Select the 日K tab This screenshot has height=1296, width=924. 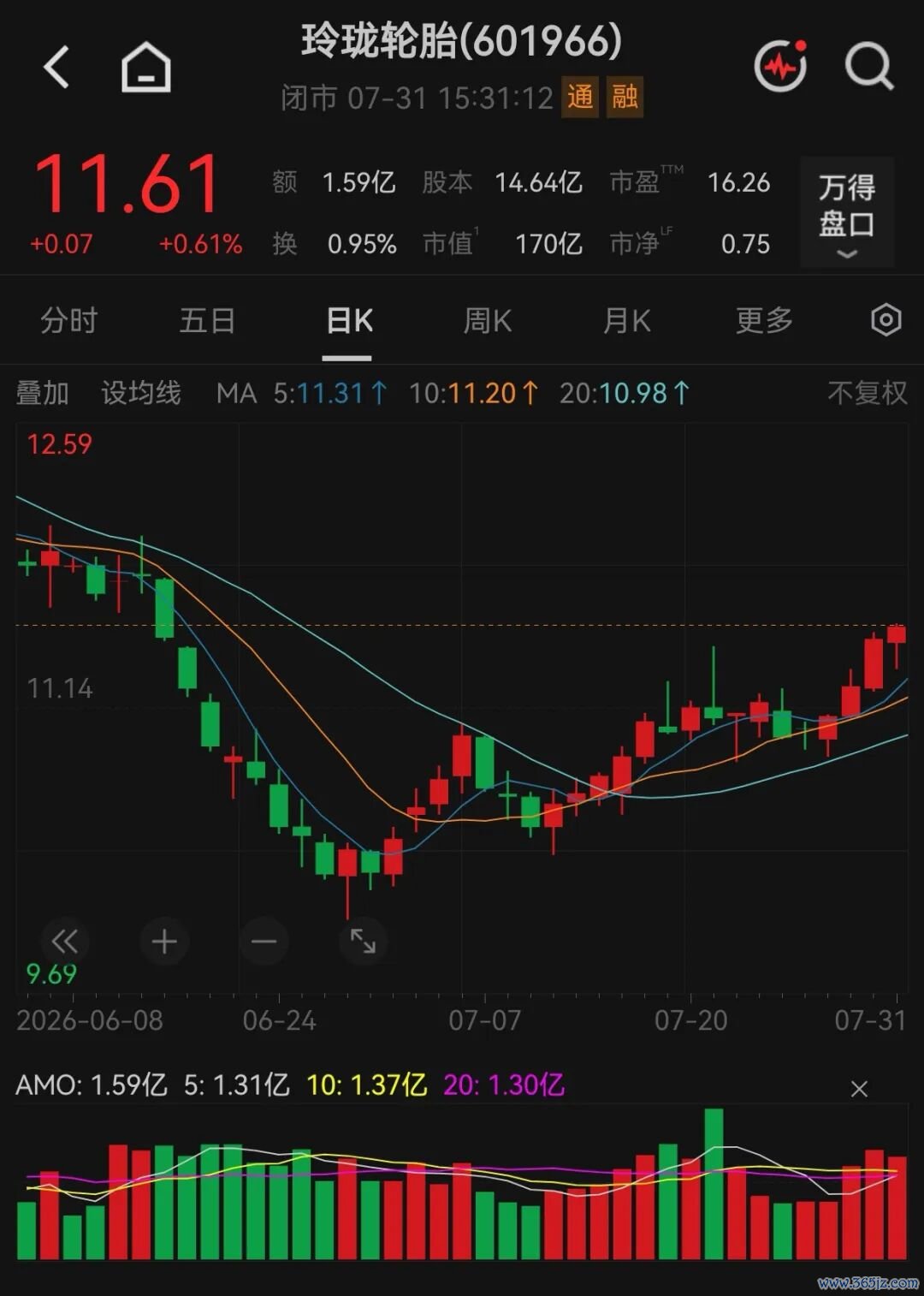tap(348, 321)
